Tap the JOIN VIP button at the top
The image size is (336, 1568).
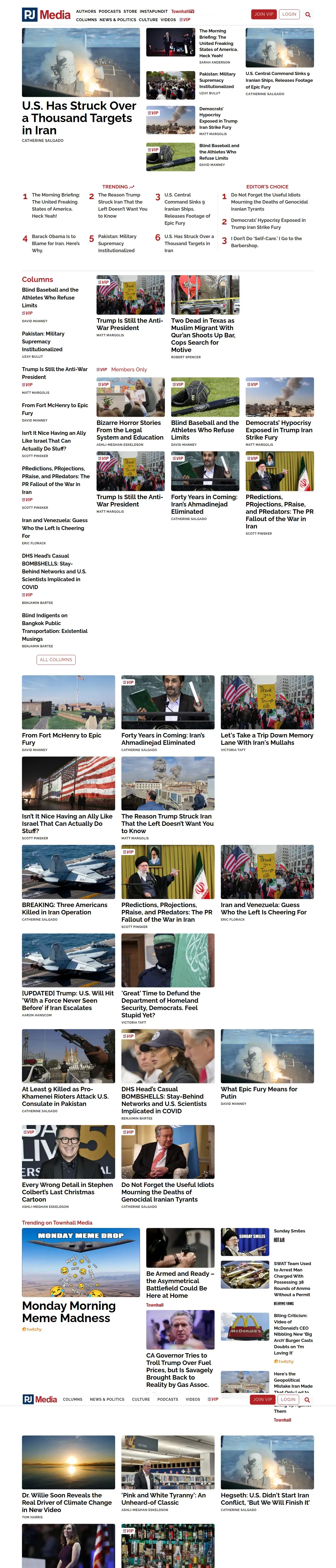[x=264, y=14]
